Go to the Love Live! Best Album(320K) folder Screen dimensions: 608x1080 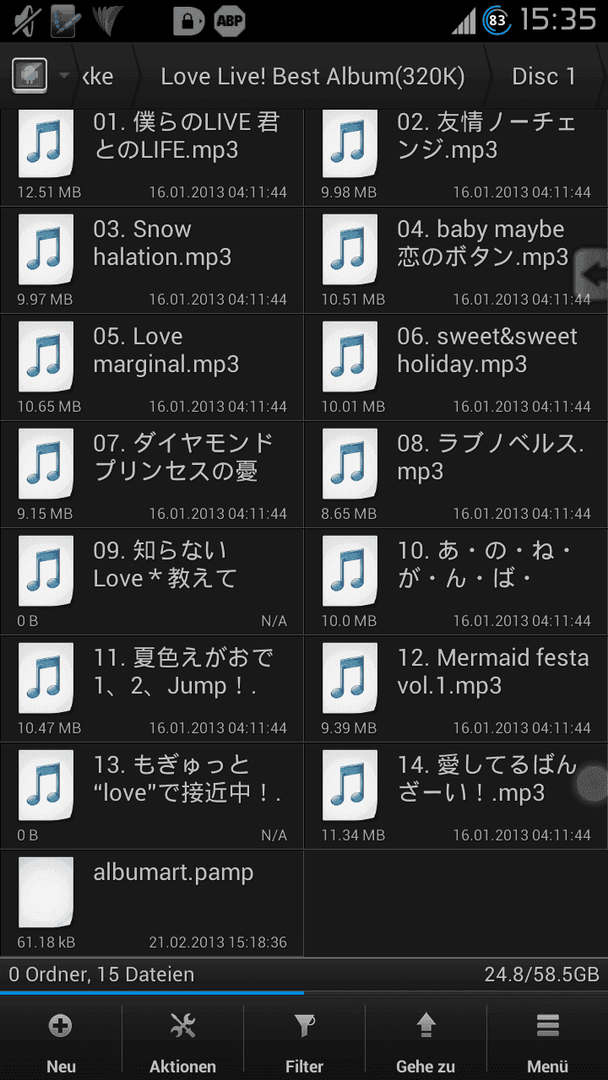[x=313, y=76]
